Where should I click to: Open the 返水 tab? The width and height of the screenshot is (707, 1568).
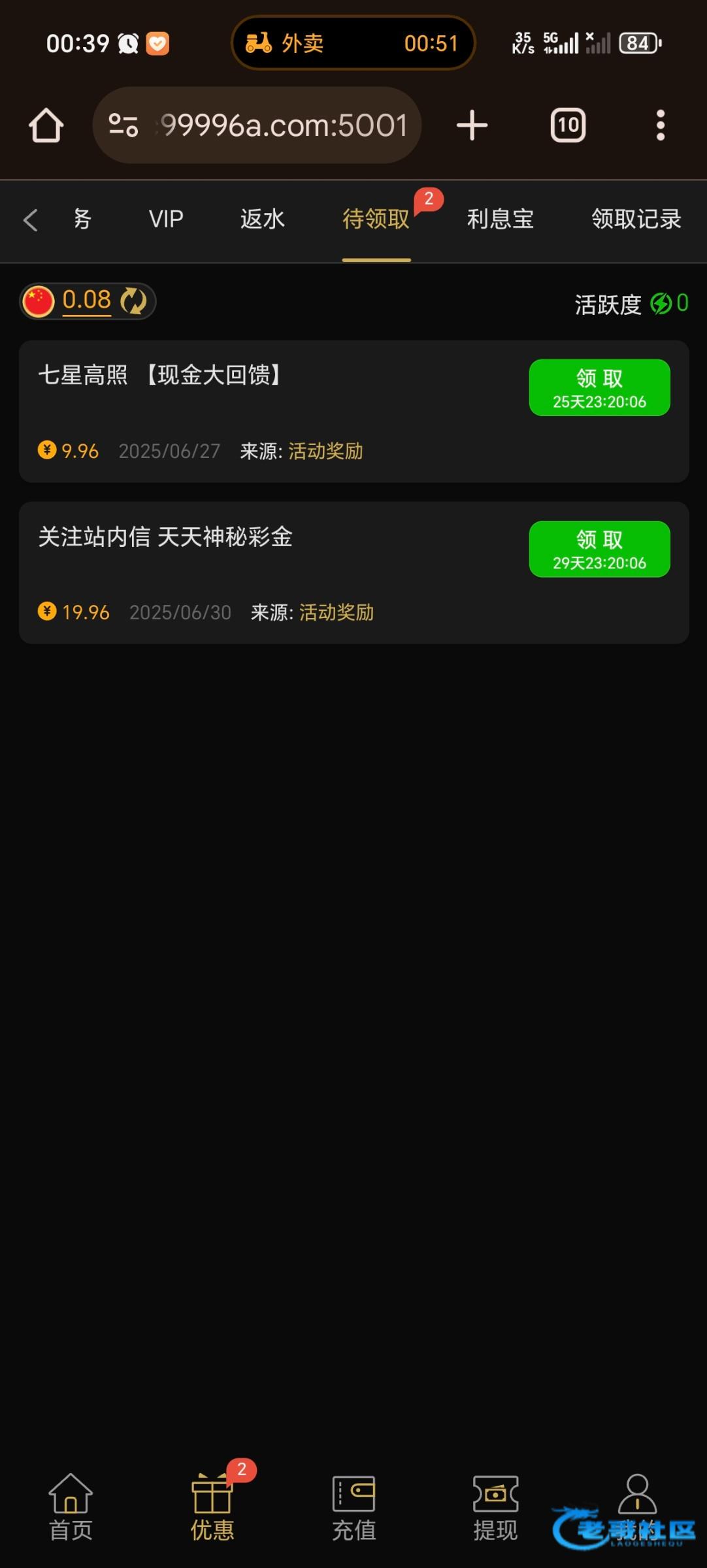[263, 219]
